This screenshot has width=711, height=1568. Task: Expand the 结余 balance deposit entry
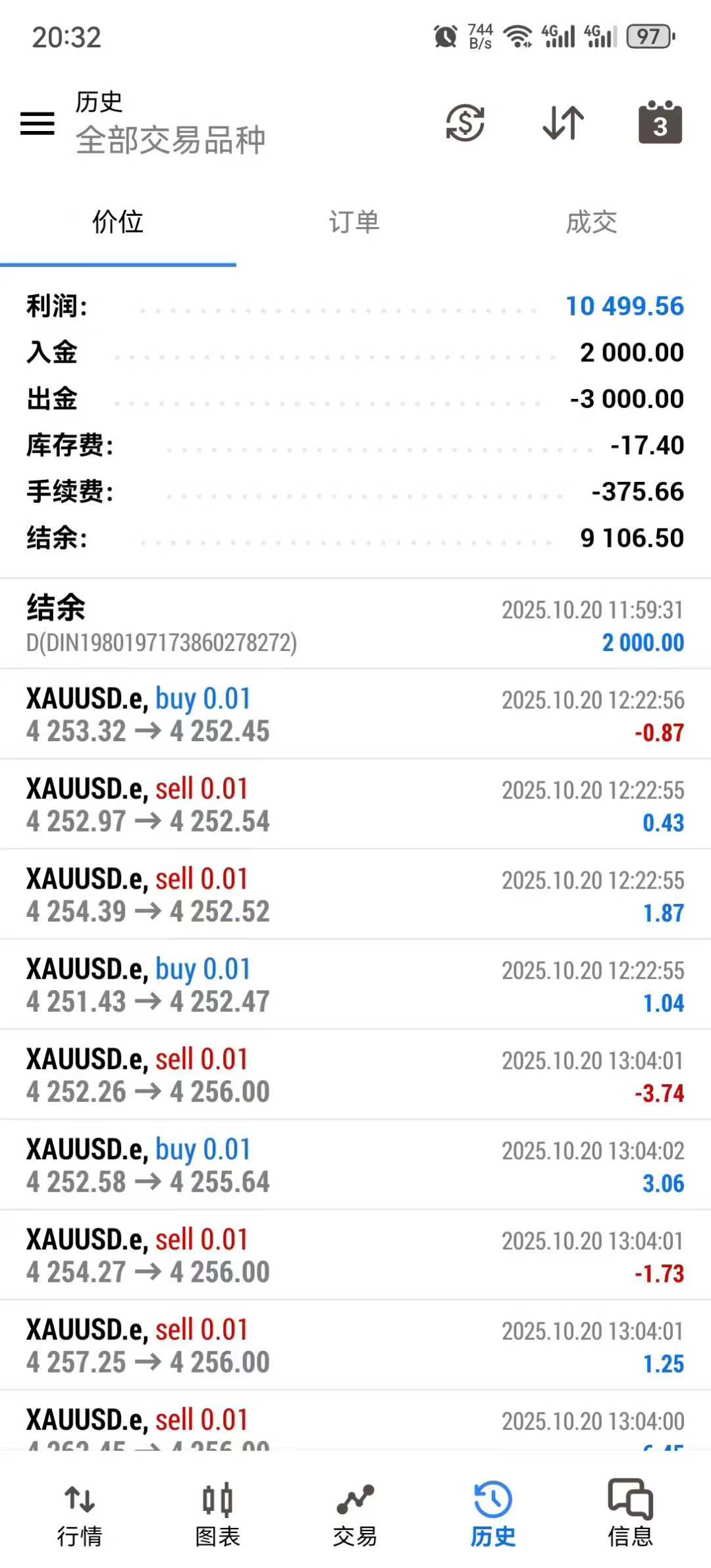355,624
